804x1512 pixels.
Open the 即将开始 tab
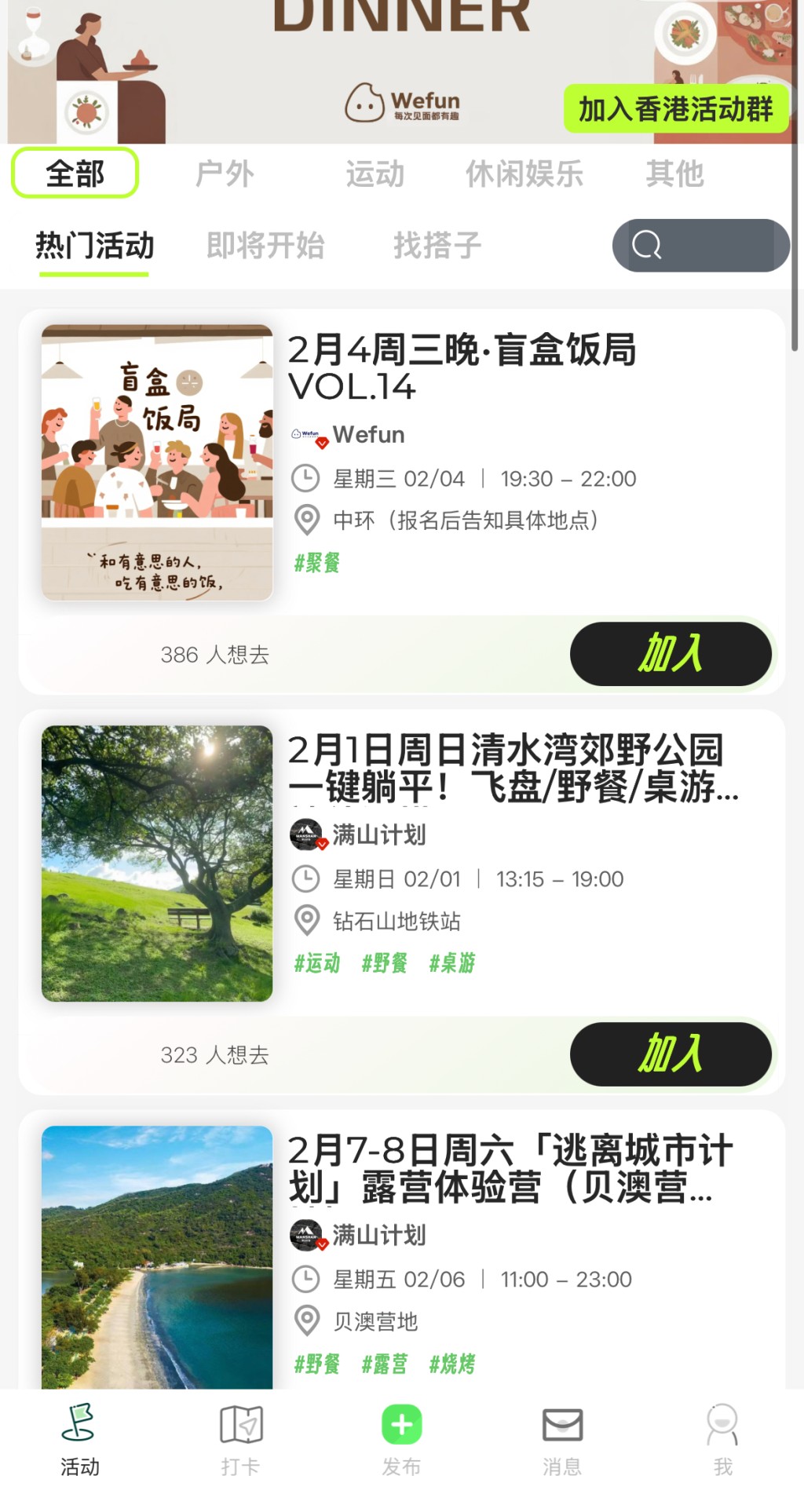tap(267, 245)
